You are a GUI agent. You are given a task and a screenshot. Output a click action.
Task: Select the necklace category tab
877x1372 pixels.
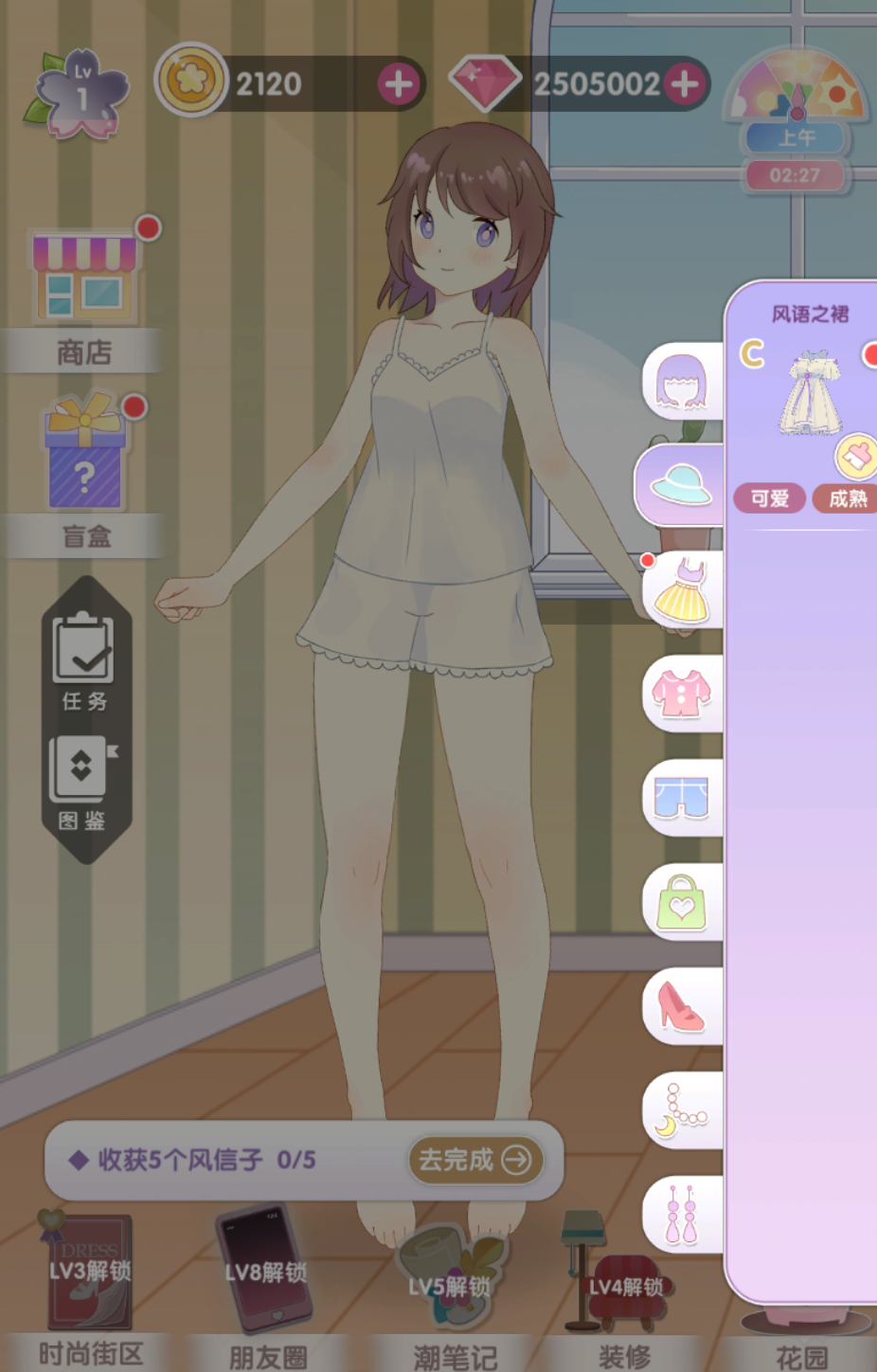tap(682, 1110)
